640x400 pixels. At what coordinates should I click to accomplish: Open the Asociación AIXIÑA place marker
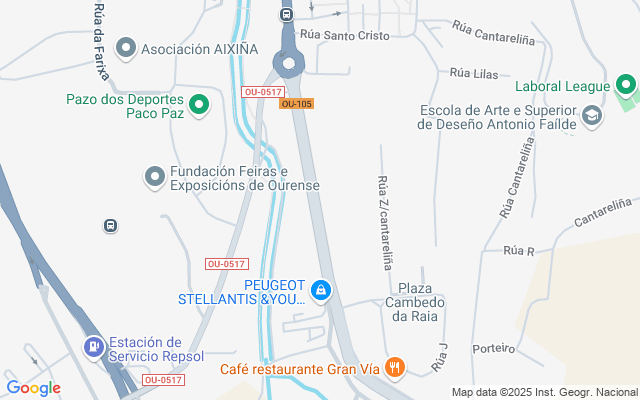coord(126,48)
